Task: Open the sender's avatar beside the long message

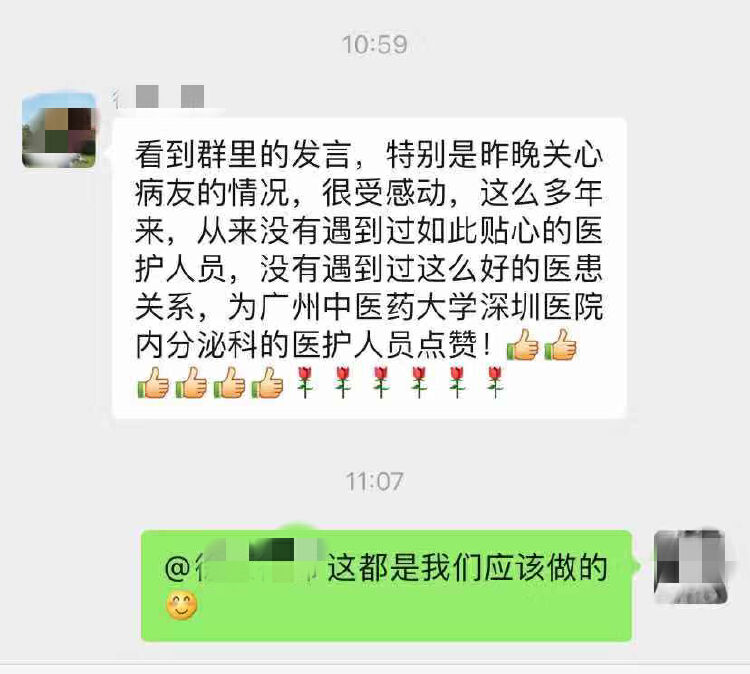Action: point(59,130)
